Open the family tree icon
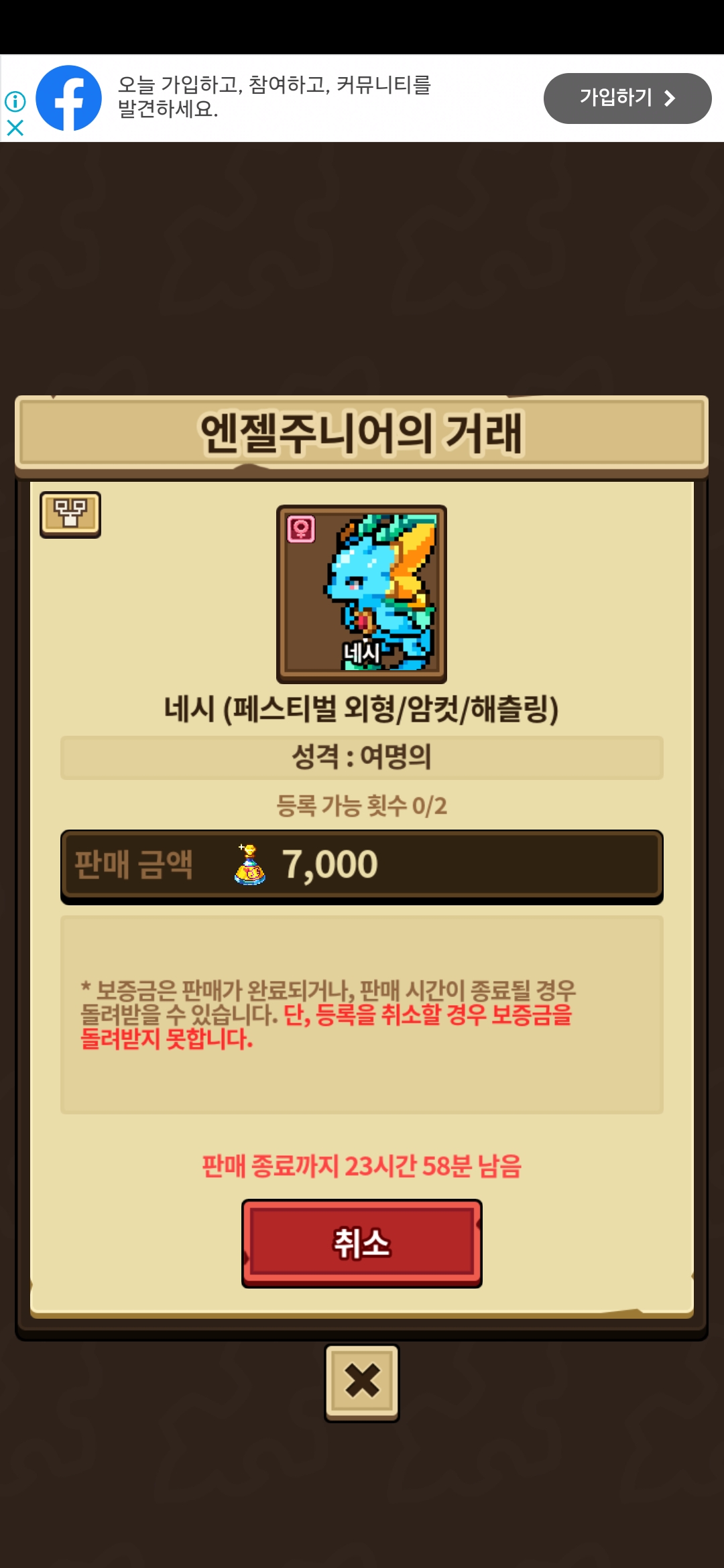 coord(70,514)
